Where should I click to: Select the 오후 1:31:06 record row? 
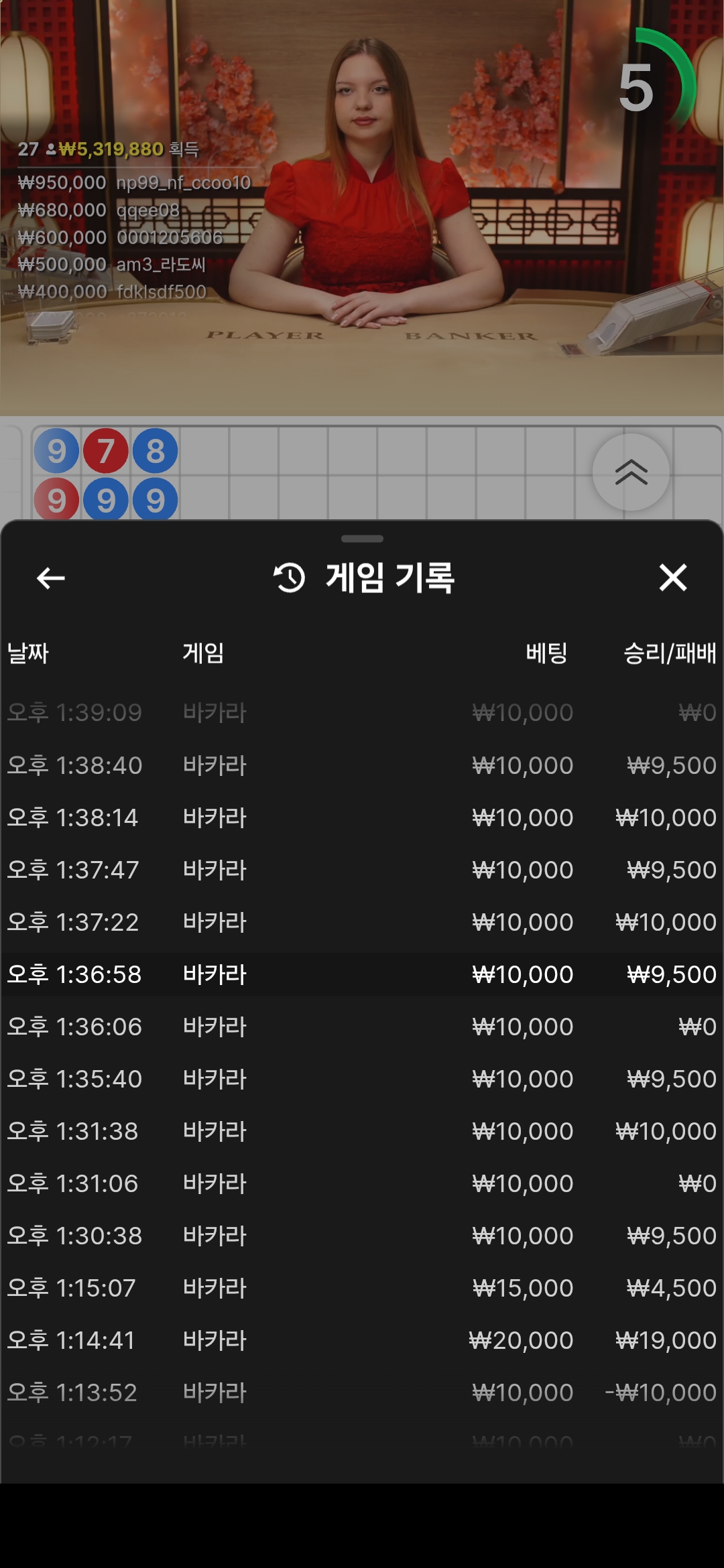362,1183
